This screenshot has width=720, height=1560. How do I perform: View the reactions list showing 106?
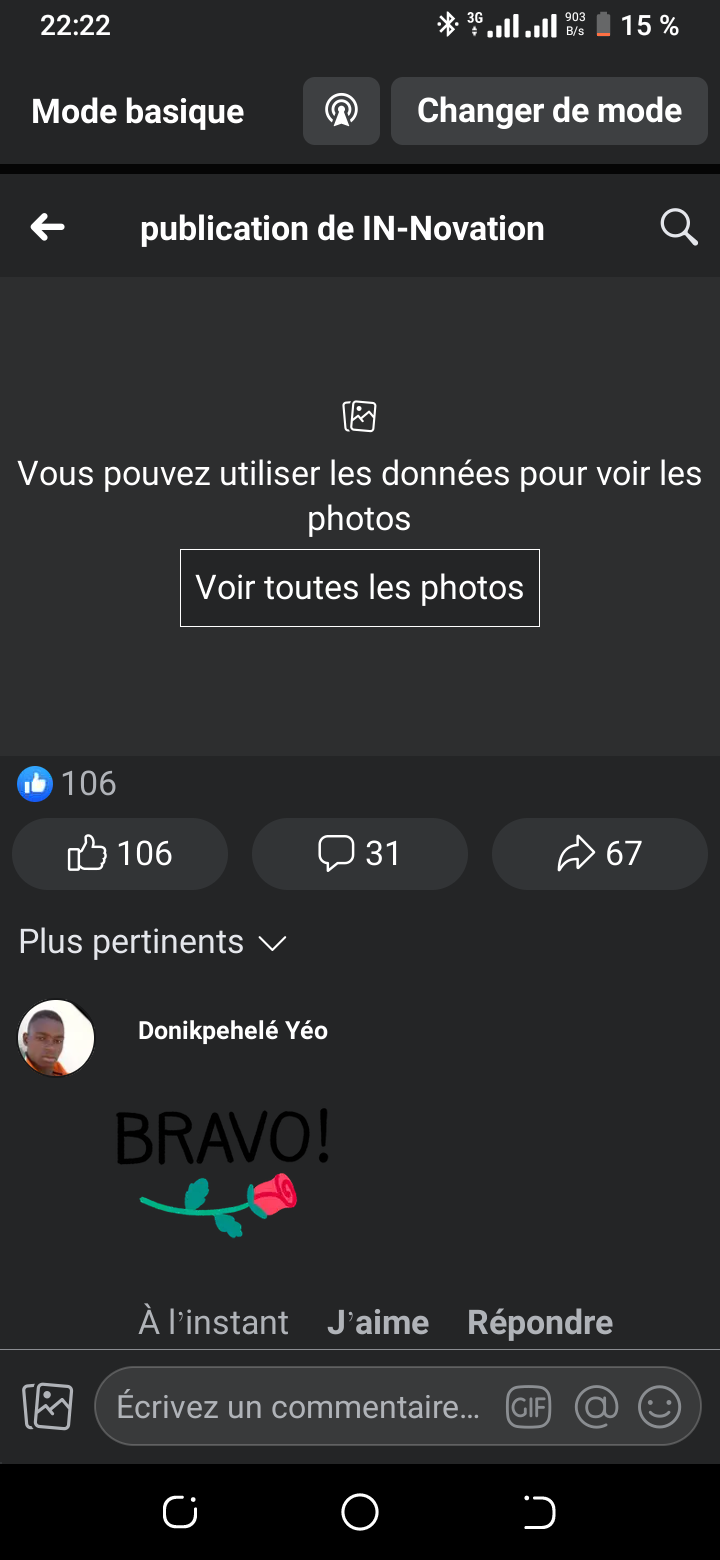(68, 784)
